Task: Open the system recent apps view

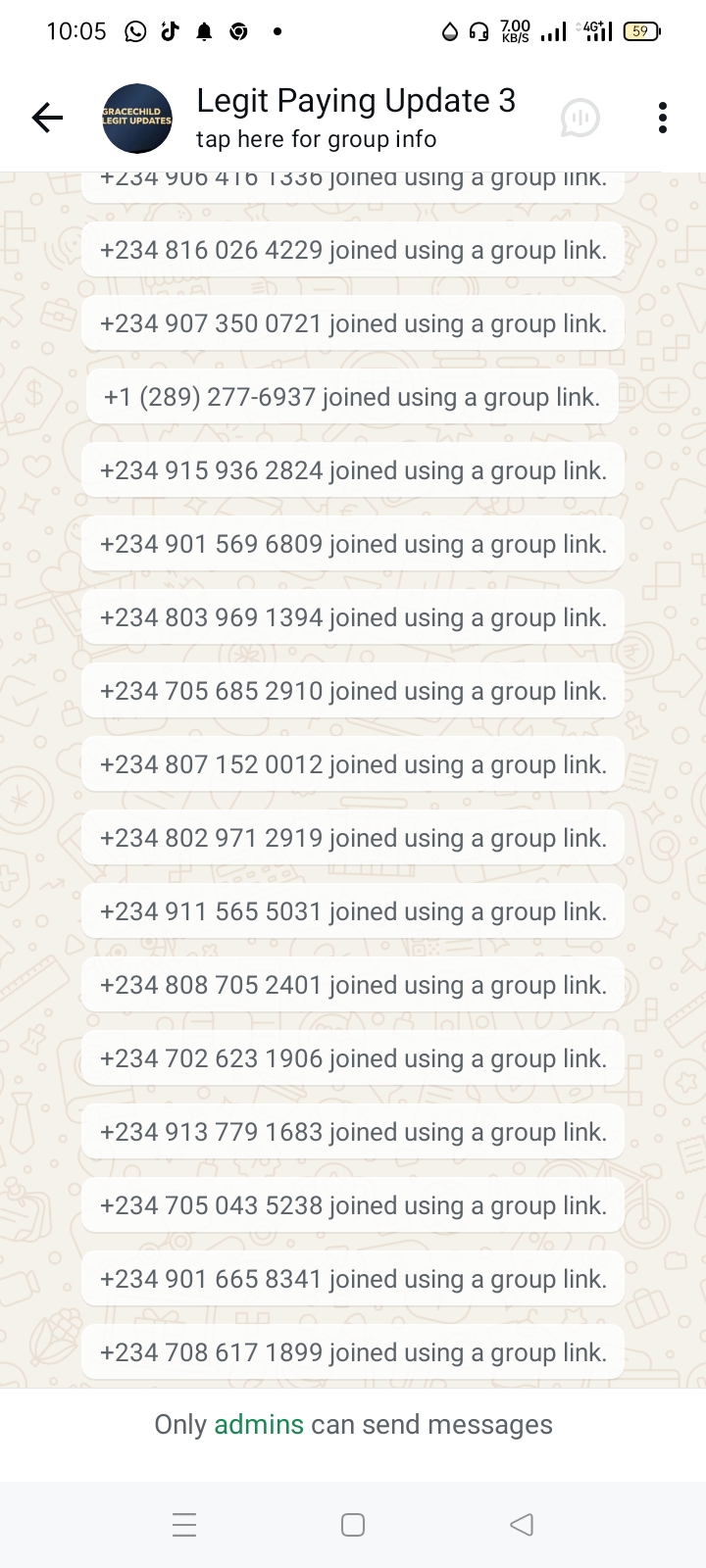Action: (x=184, y=1525)
